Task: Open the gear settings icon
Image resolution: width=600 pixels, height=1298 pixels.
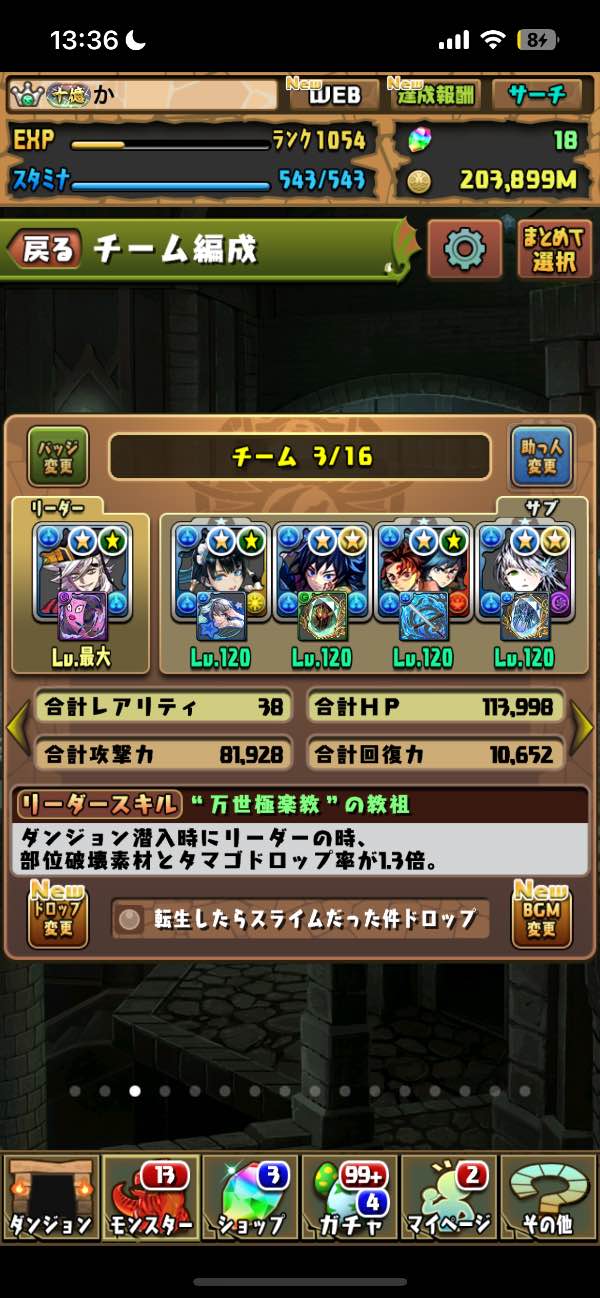Action: [x=464, y=249]
